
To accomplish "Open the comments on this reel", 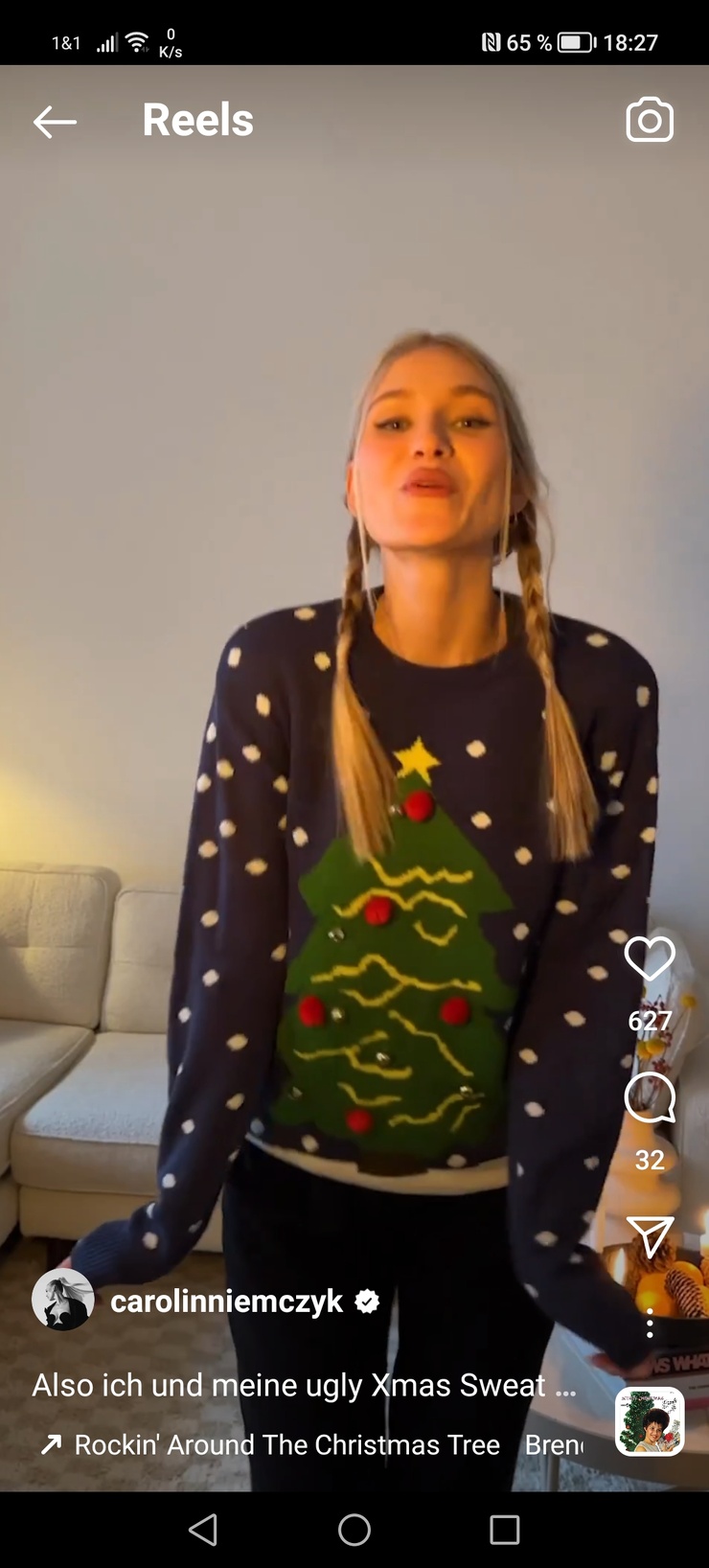I will (650, 1097).
